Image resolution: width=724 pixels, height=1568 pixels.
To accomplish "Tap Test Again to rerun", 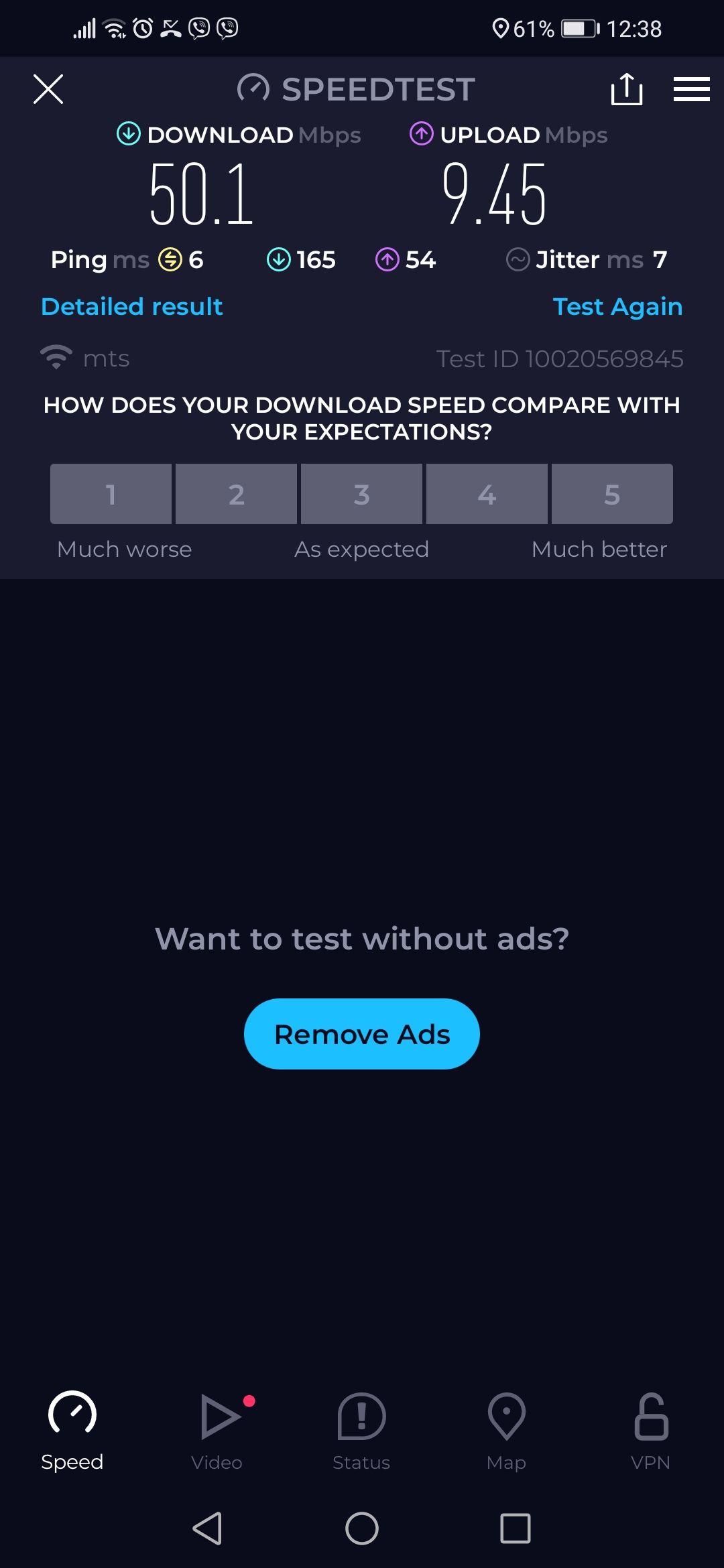I will (617, 307).
